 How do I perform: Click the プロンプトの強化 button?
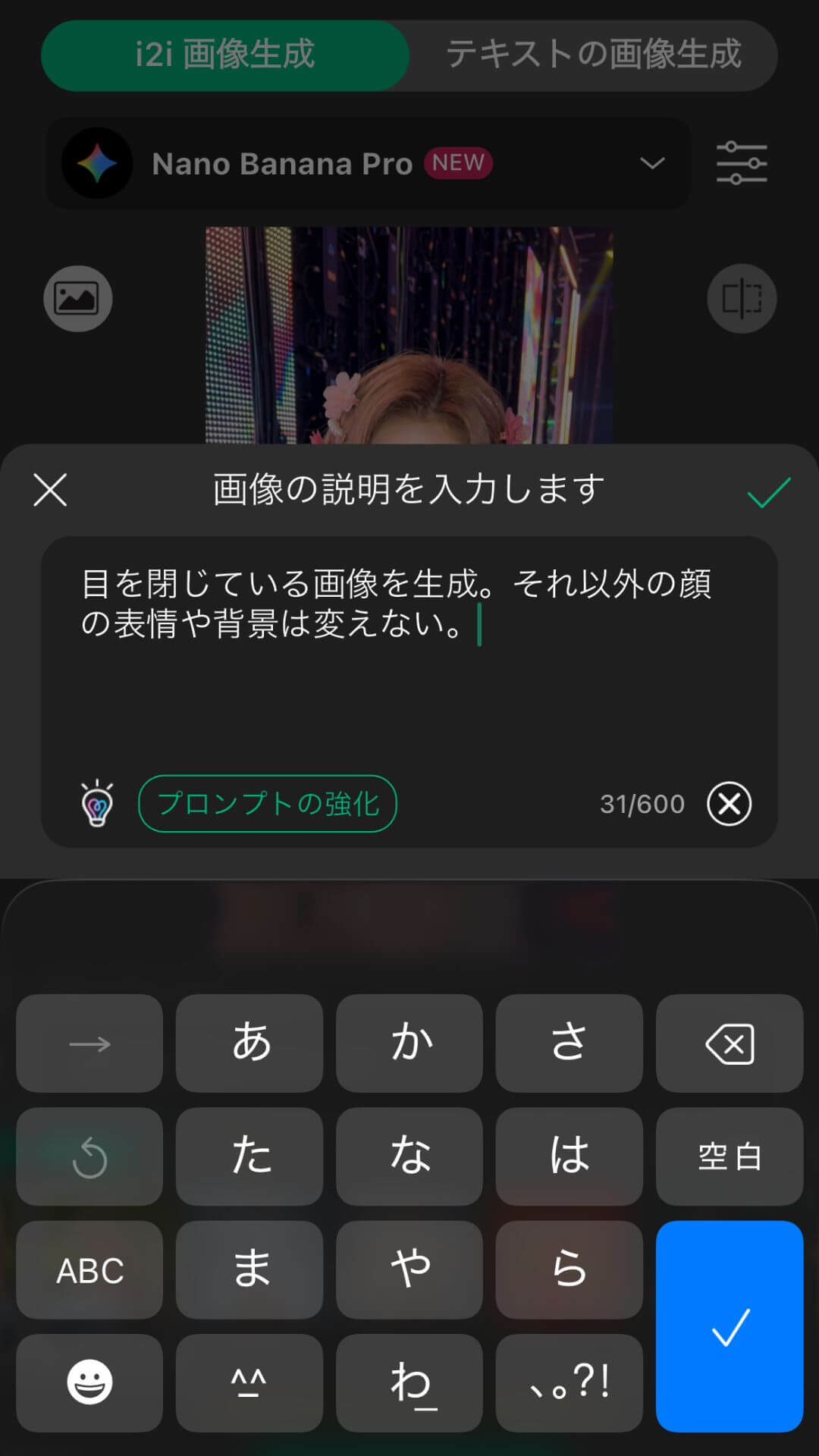click(x=267, y=805)
